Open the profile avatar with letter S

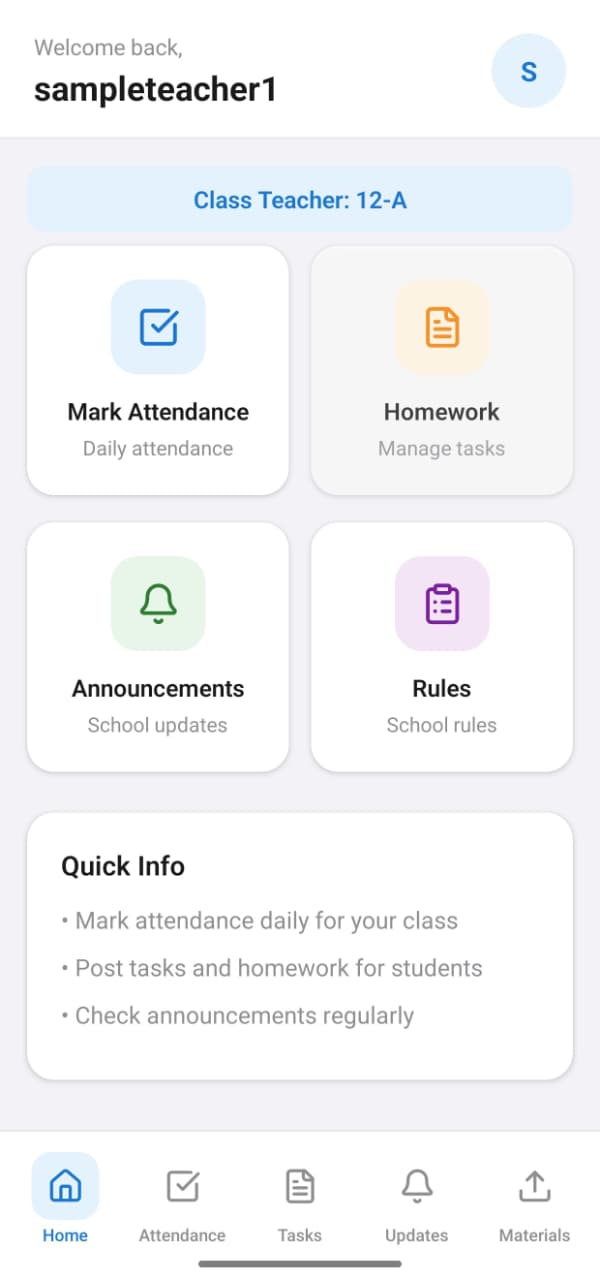[529, 71]
